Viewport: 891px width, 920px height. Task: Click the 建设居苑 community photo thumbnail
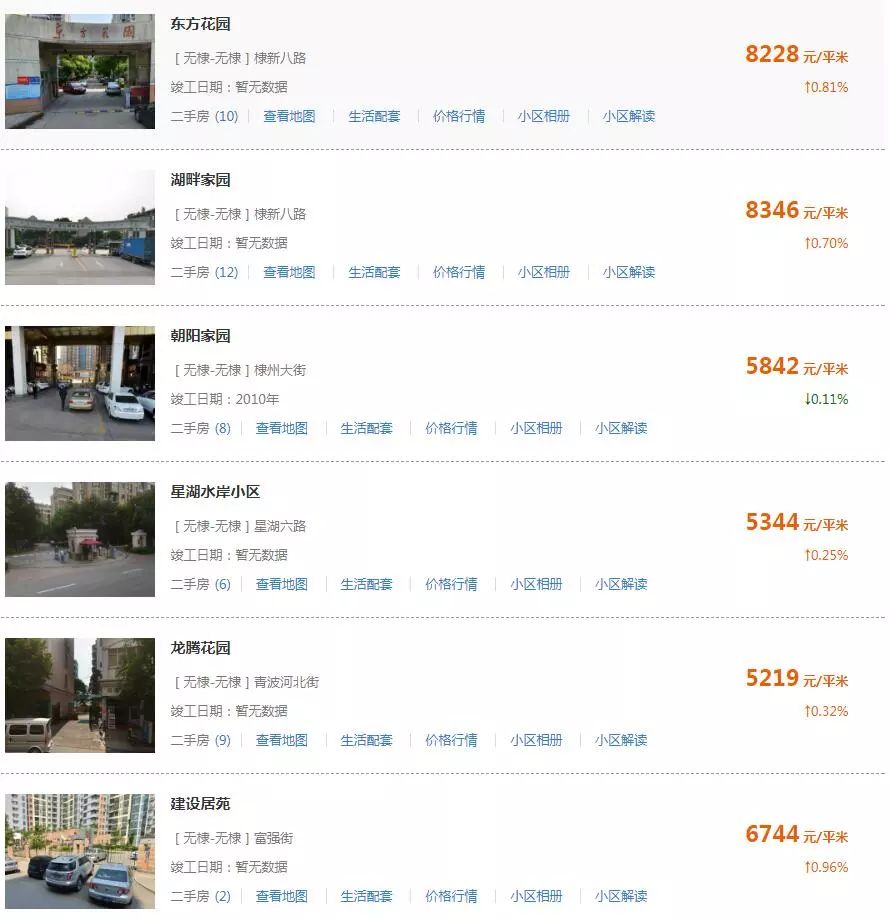point(78,850)
